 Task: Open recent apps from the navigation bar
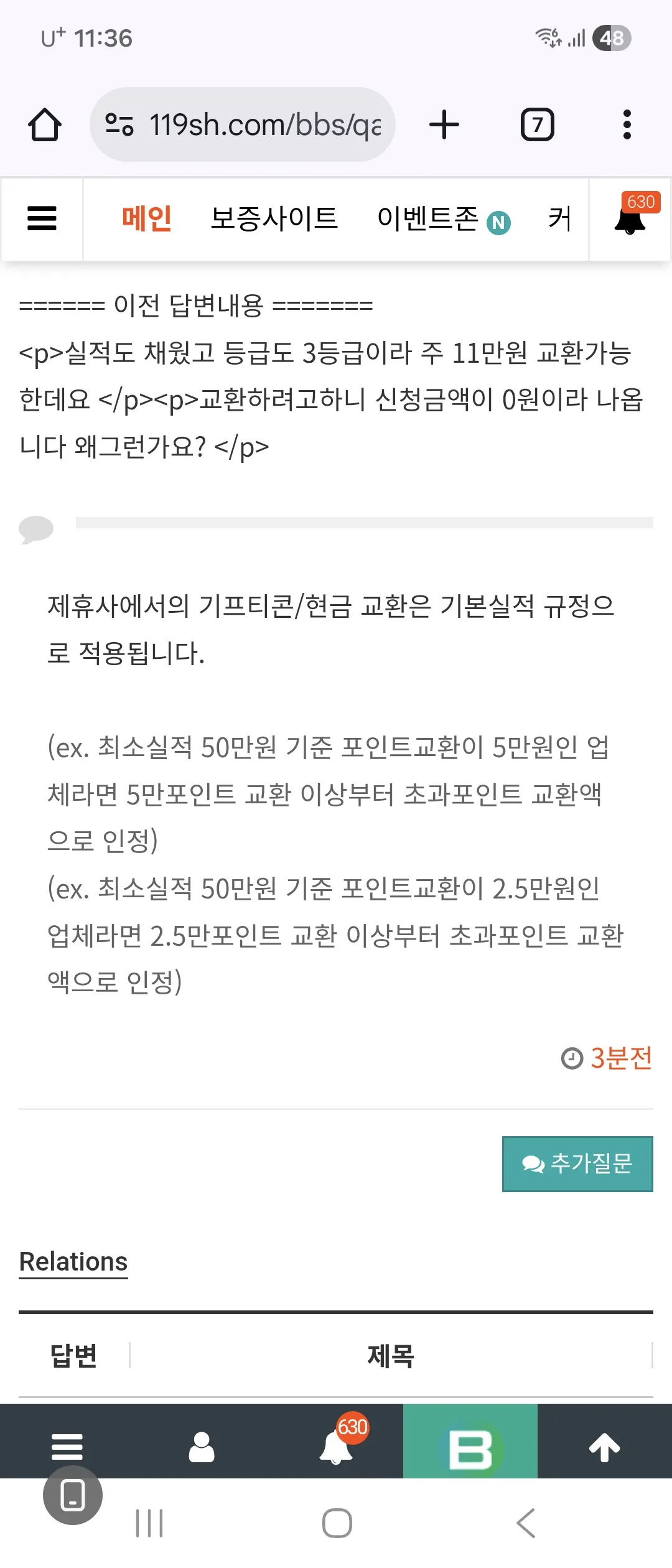[x=149, y=1523]
